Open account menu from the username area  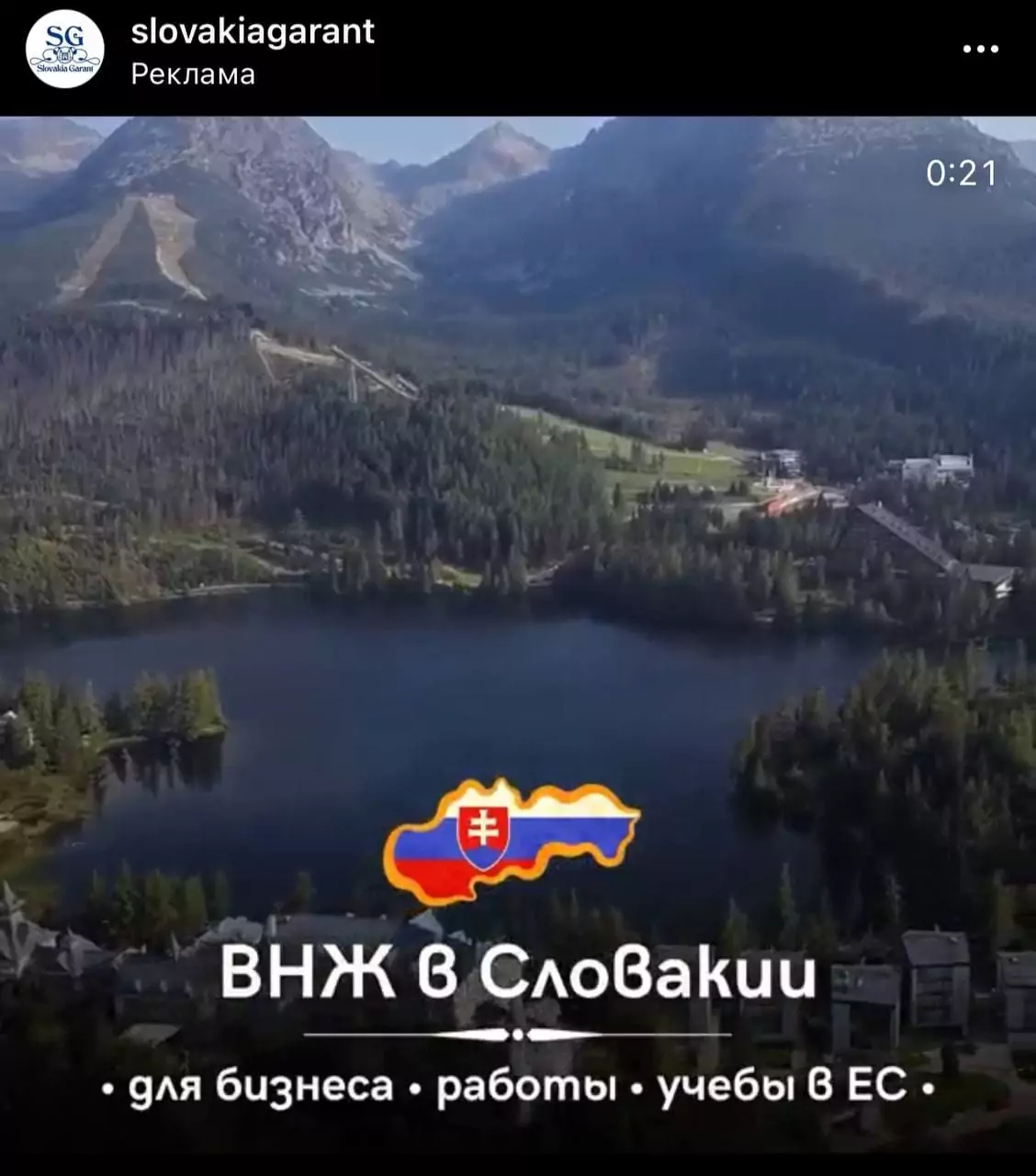[x=253, y=32]
